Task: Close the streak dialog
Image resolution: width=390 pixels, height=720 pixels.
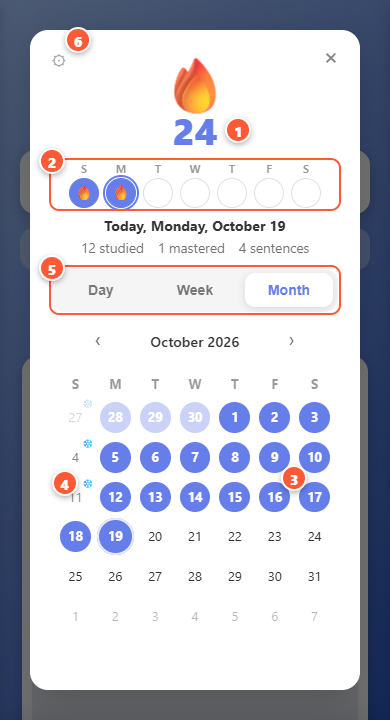Action: (331, 58)
